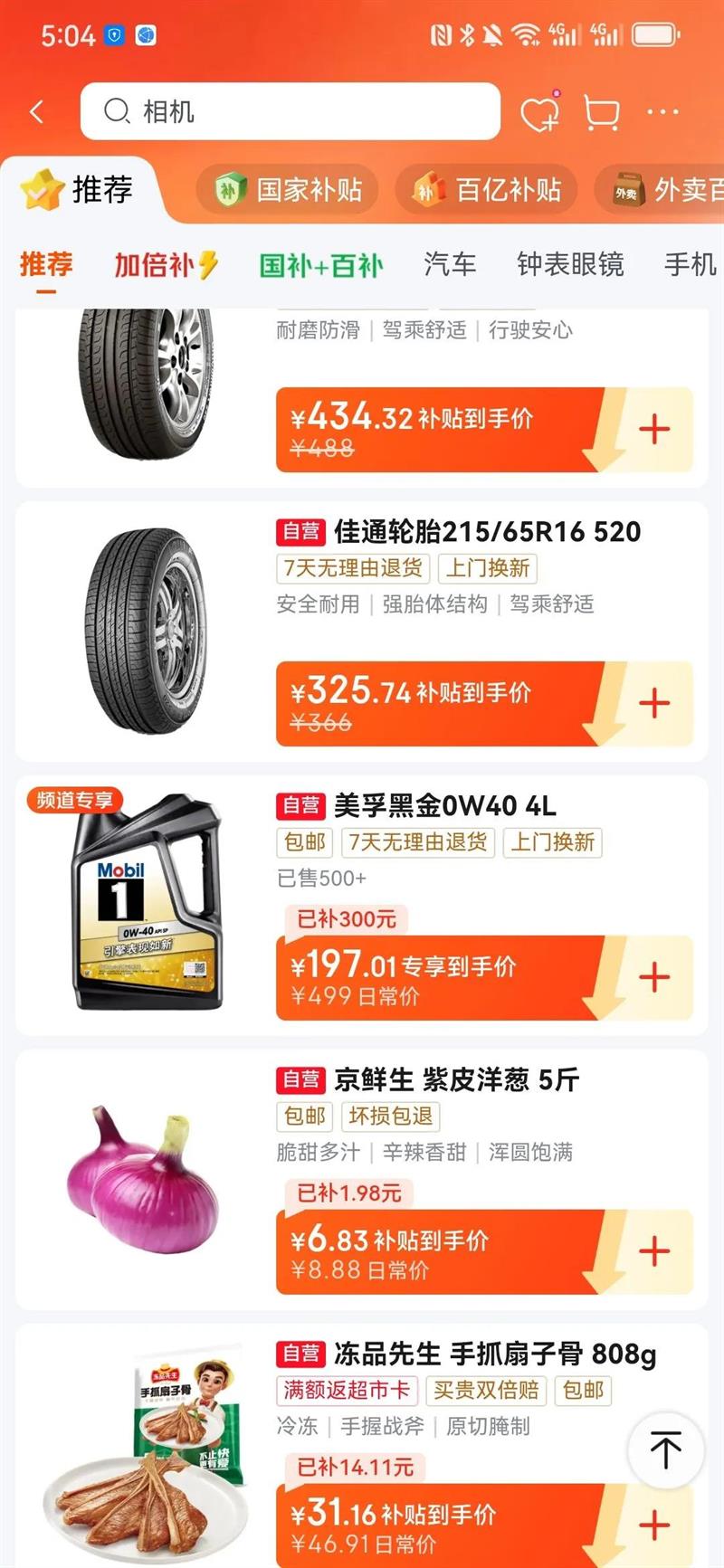Select the 钟表眼镜 category
Viewport: 724px width, 1568px height.
click(570, 264)
